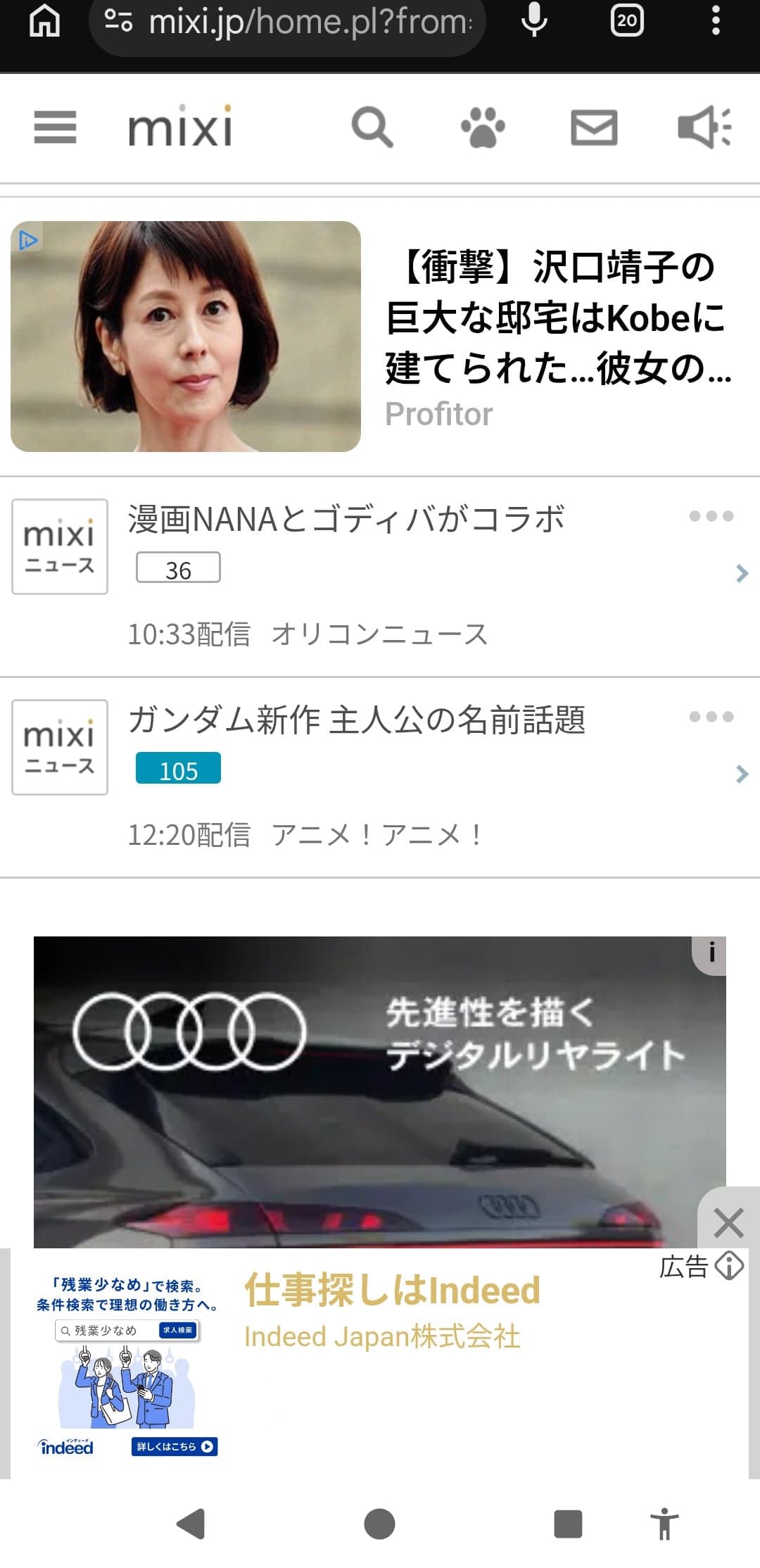Open the search magnifier icon
Image resolution: width=760 pixels, height=1568 pixels.
coord(372,127)
